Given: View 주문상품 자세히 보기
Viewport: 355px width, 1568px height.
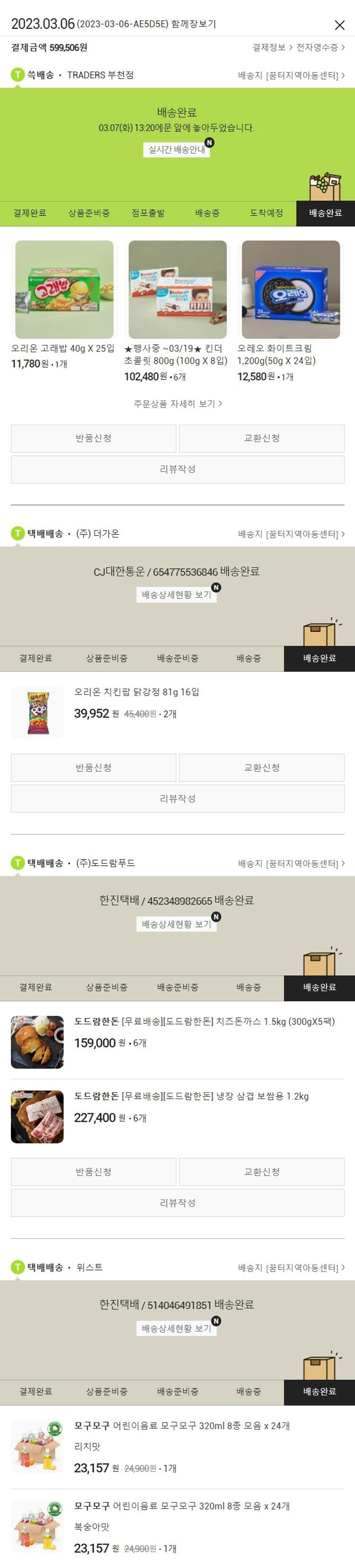Looking at the screenshot, I should (x=177, y=404).
